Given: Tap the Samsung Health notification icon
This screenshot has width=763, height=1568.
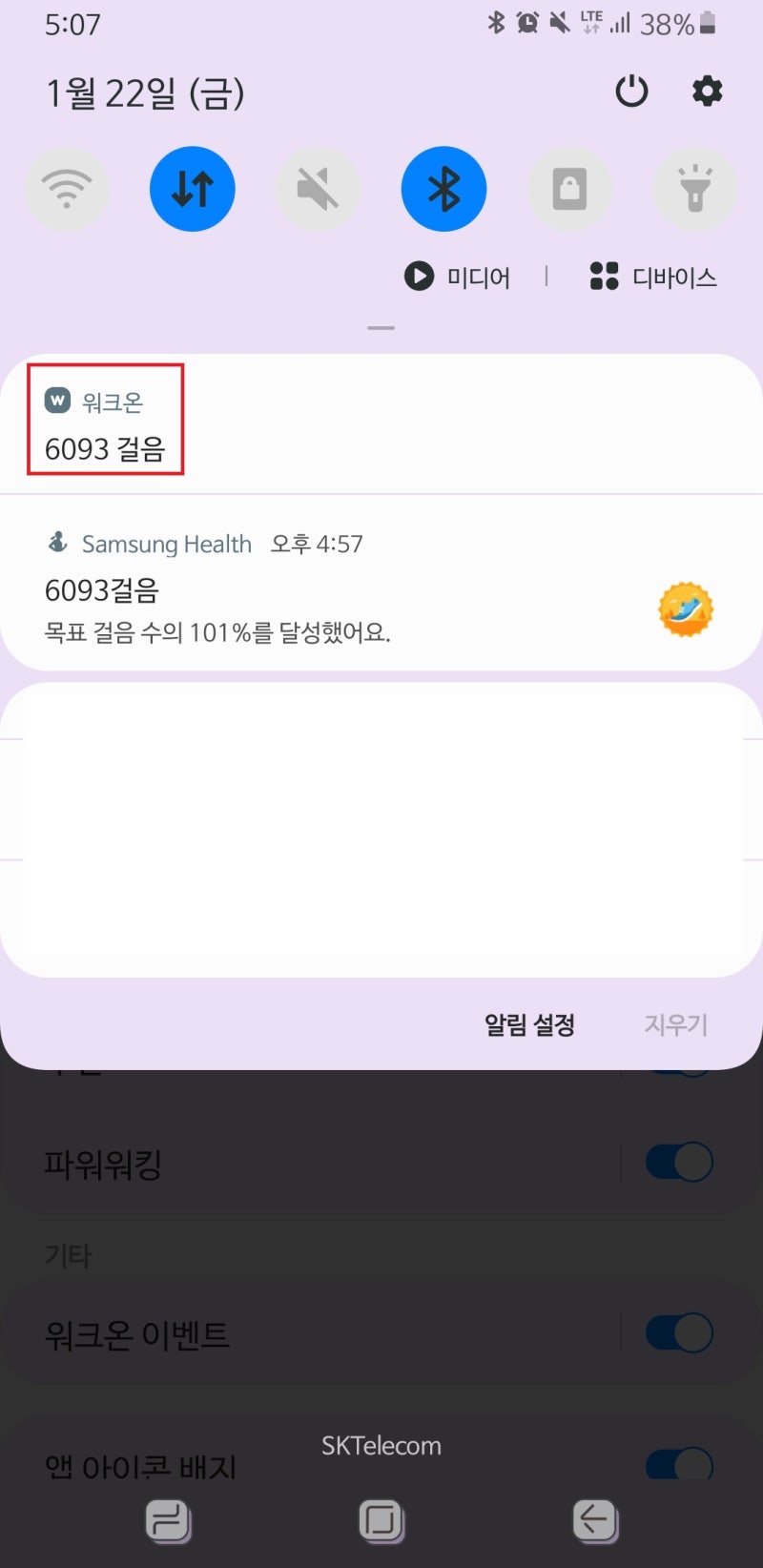Looking at the screenshot, I should pyautogui.click(x=57, y=542).
